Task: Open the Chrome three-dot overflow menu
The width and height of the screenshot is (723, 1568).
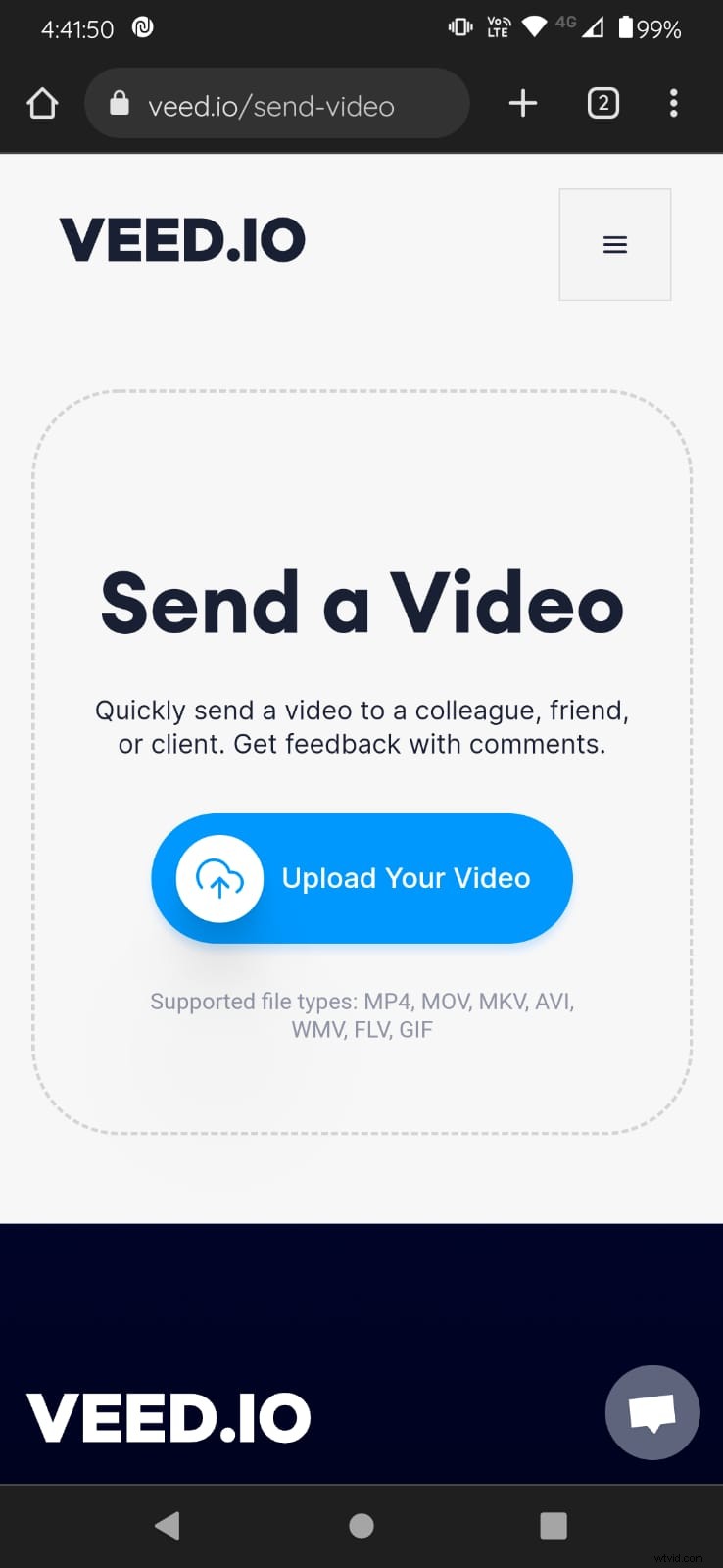Action: (x=674, y=102)
